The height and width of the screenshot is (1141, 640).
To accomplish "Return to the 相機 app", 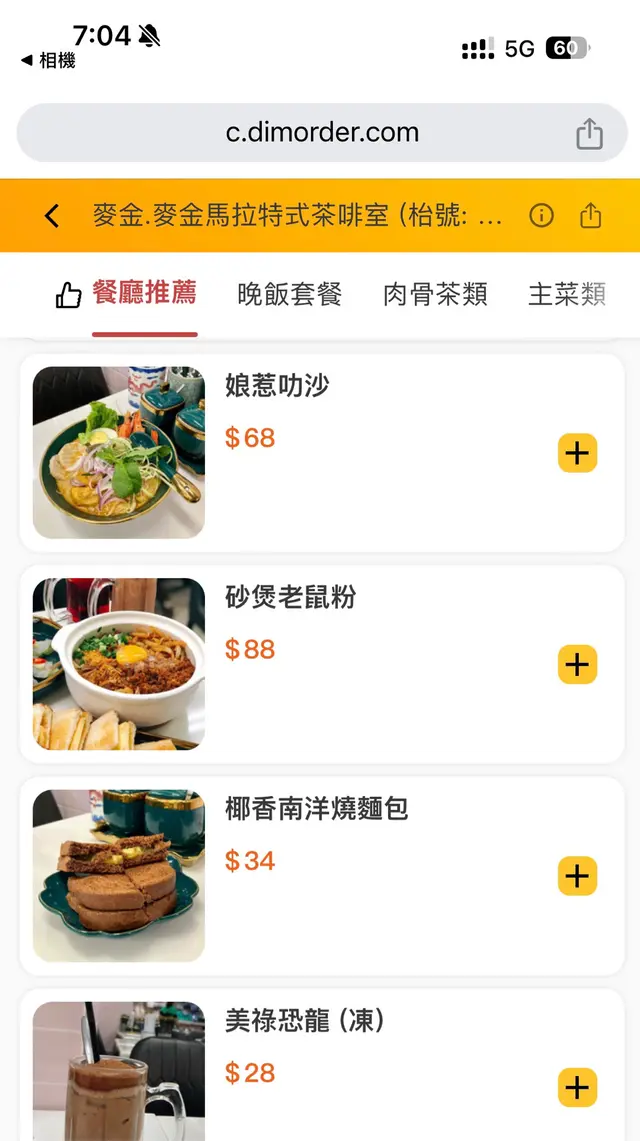I will 48,61.
